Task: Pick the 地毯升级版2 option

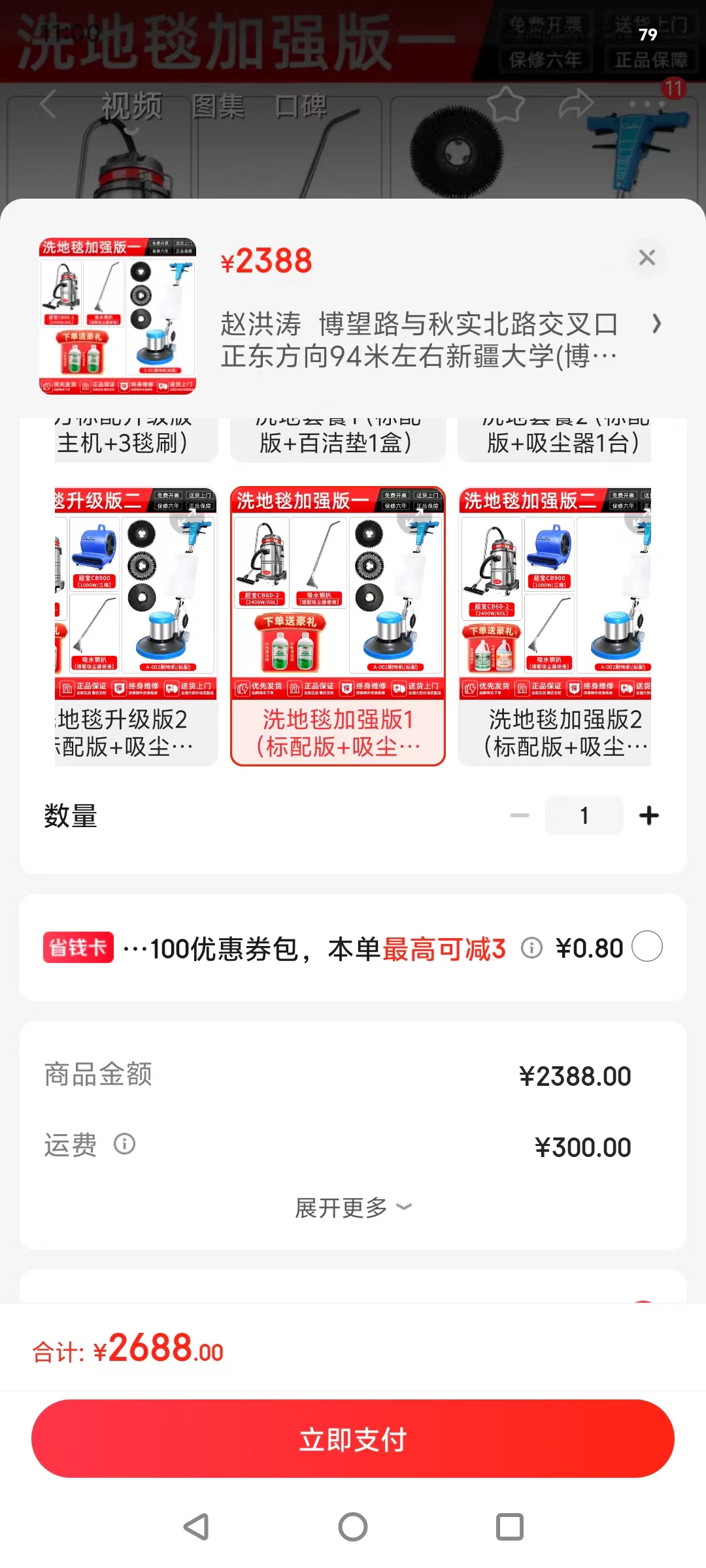Action: click(136, 626)
